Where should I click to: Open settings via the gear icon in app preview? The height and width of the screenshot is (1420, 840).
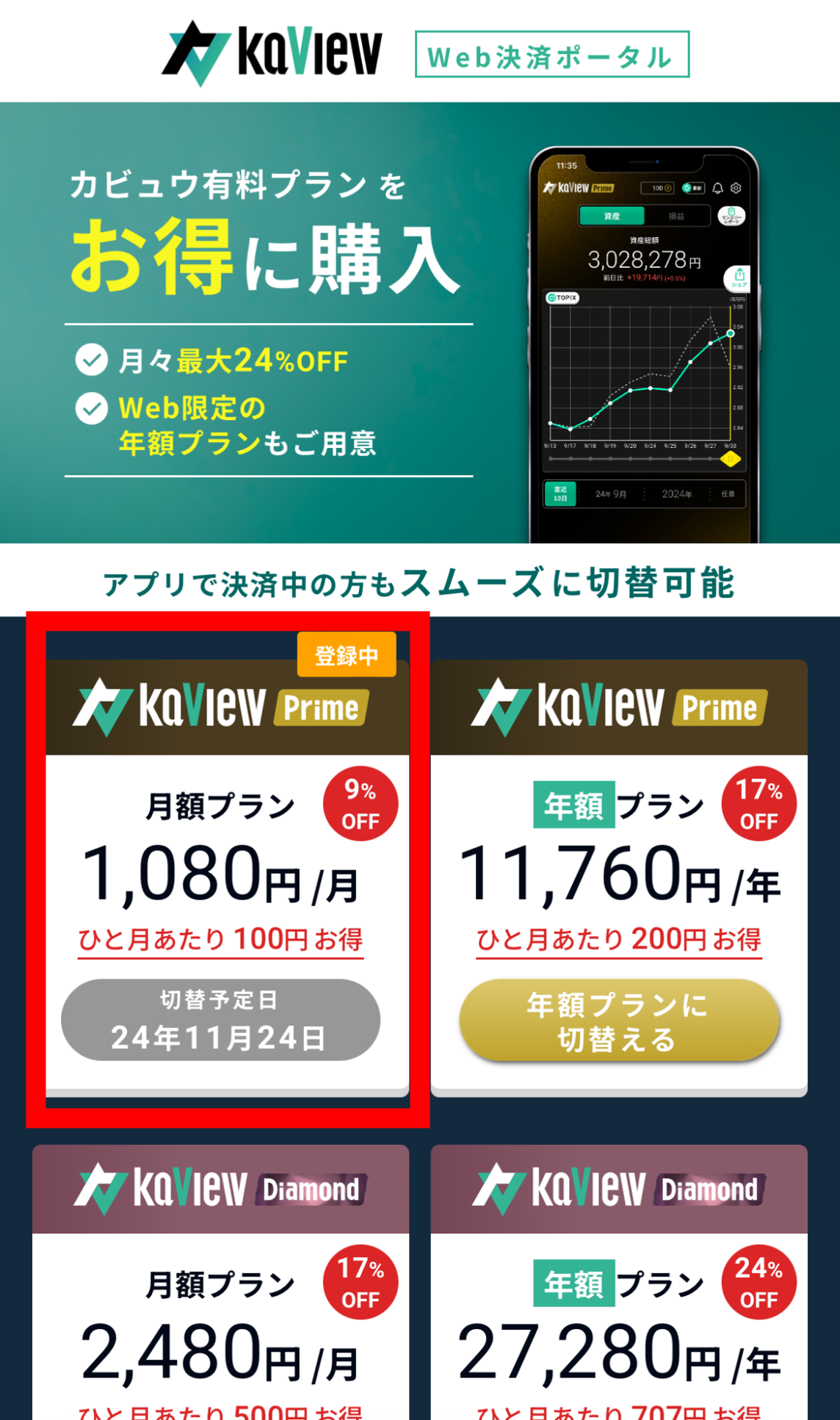click(x=736, y=188)
